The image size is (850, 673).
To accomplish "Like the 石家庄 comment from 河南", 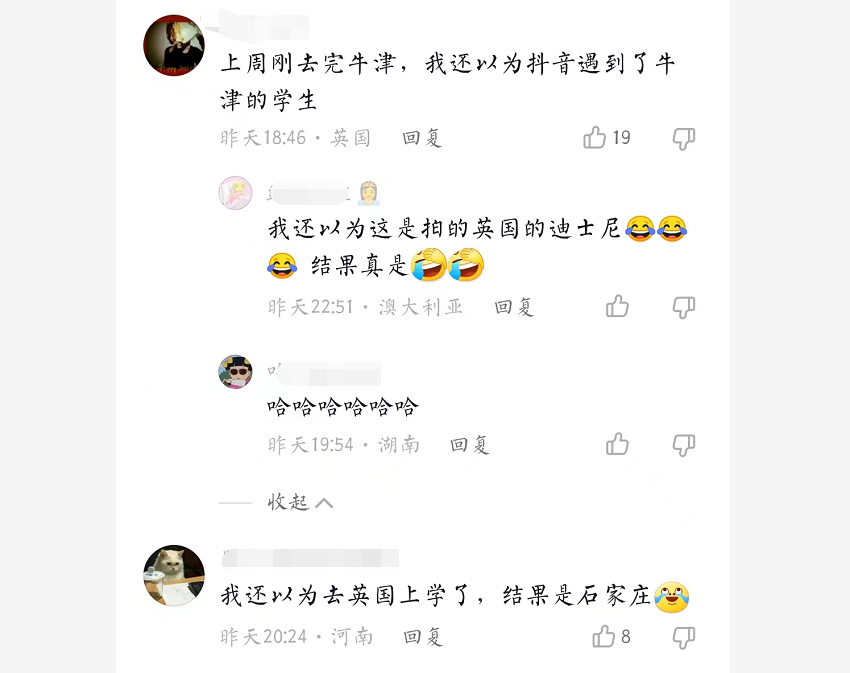I will pyautogui.click(x=603, y=636).
